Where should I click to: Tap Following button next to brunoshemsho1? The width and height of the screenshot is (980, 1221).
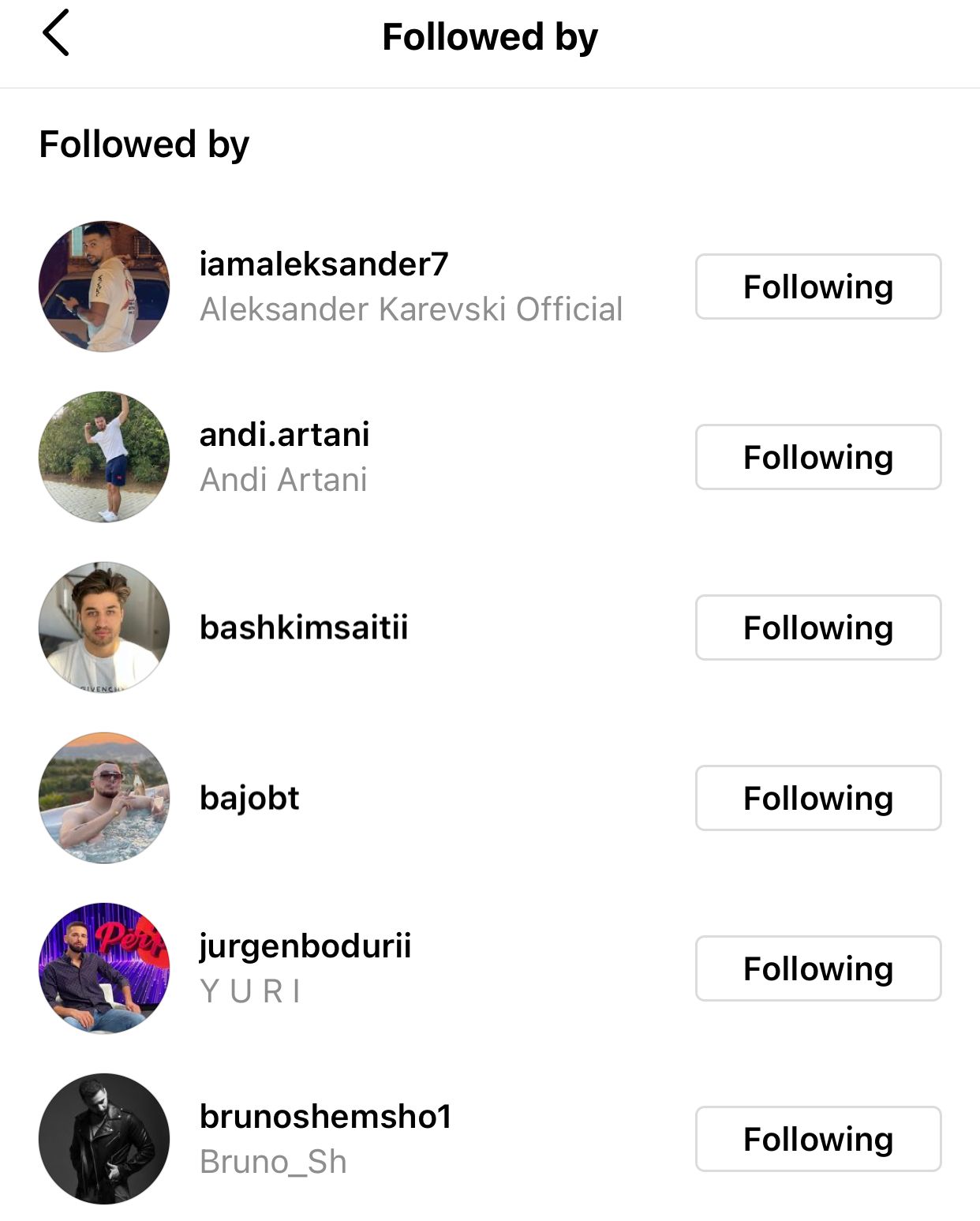point(817,1139)
